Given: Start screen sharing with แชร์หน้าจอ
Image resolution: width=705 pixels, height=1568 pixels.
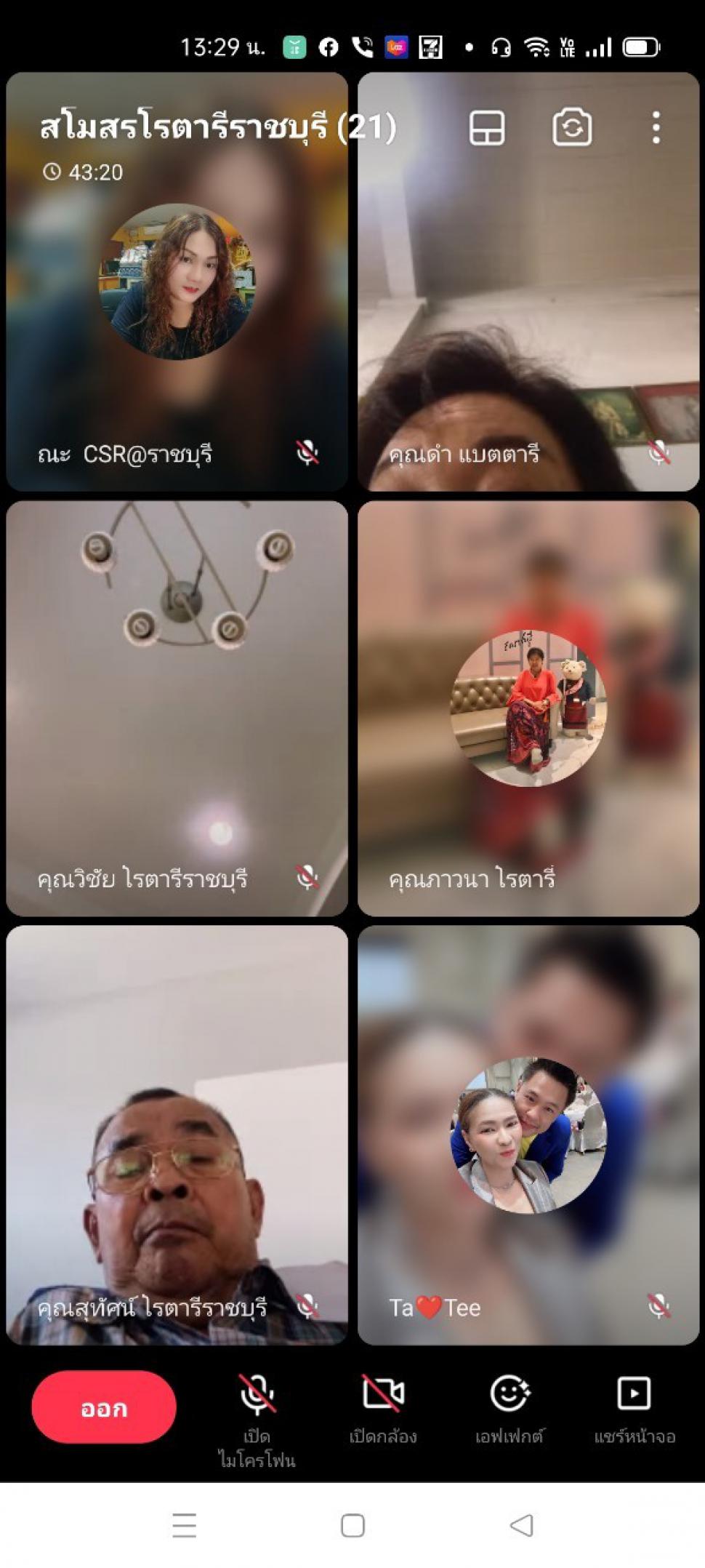Looking at the screenshot, I should pyautogui.click(x=634, y=1409).
